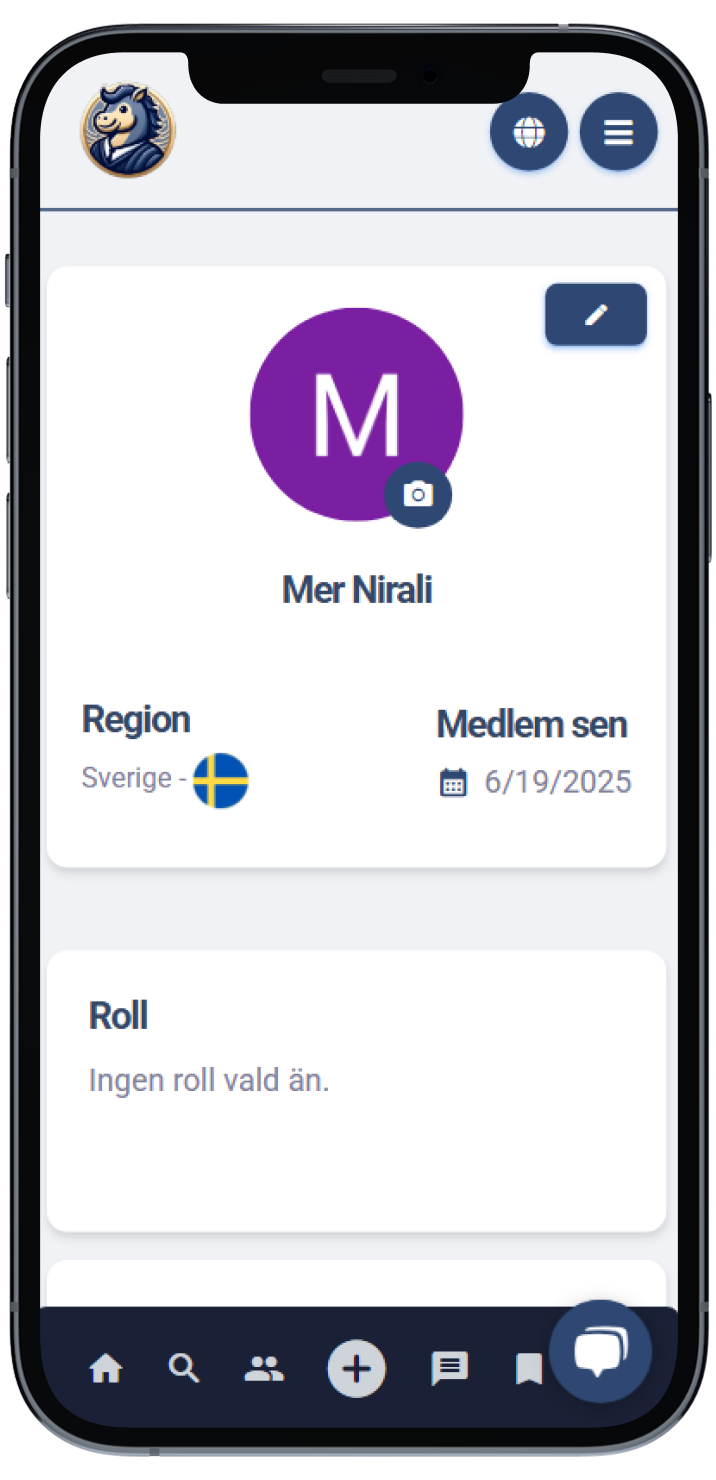Open search from the bottom bar
The height and width of the screenshot is (1480, 716).
(x=184, y=1368)
